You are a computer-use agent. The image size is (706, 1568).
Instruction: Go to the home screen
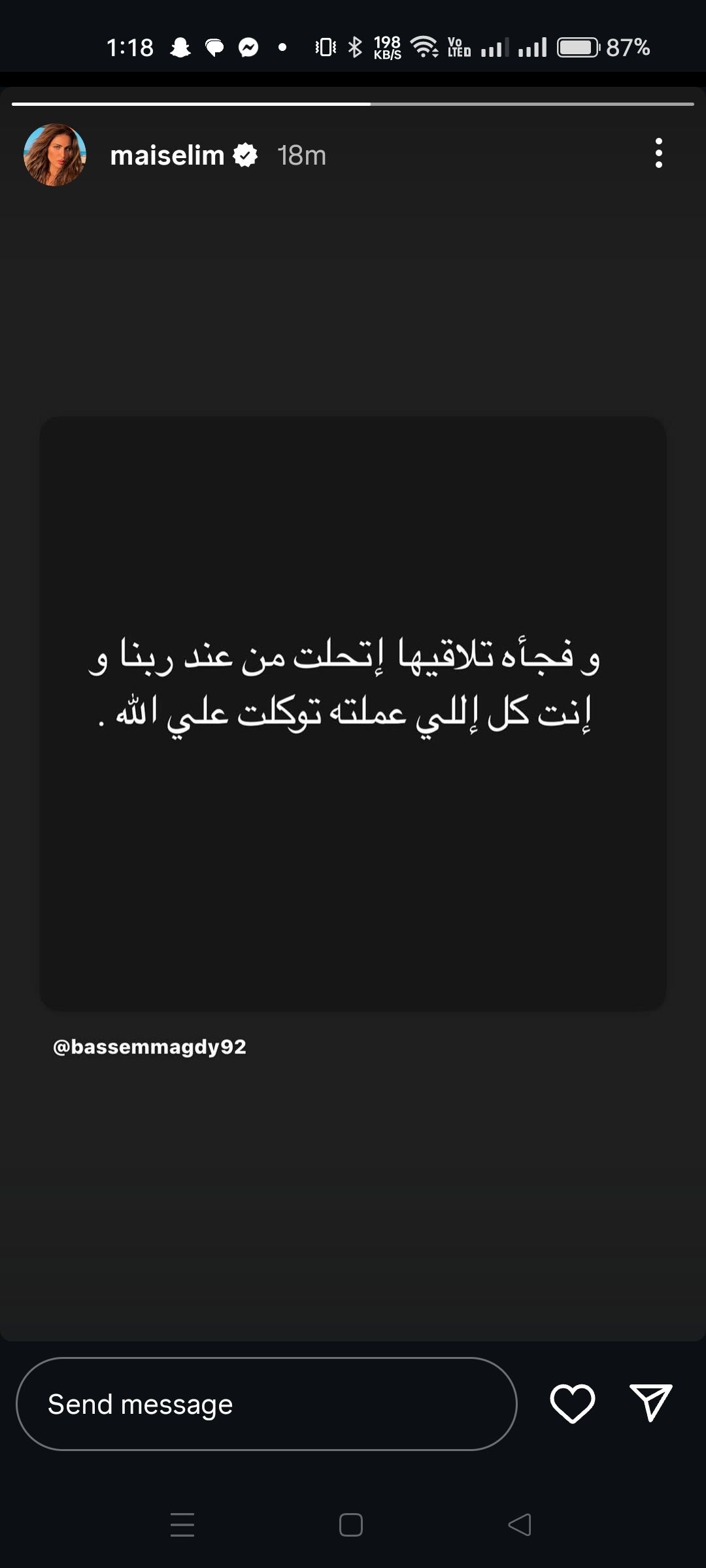pyautogui.click(x=351, y=1525)
